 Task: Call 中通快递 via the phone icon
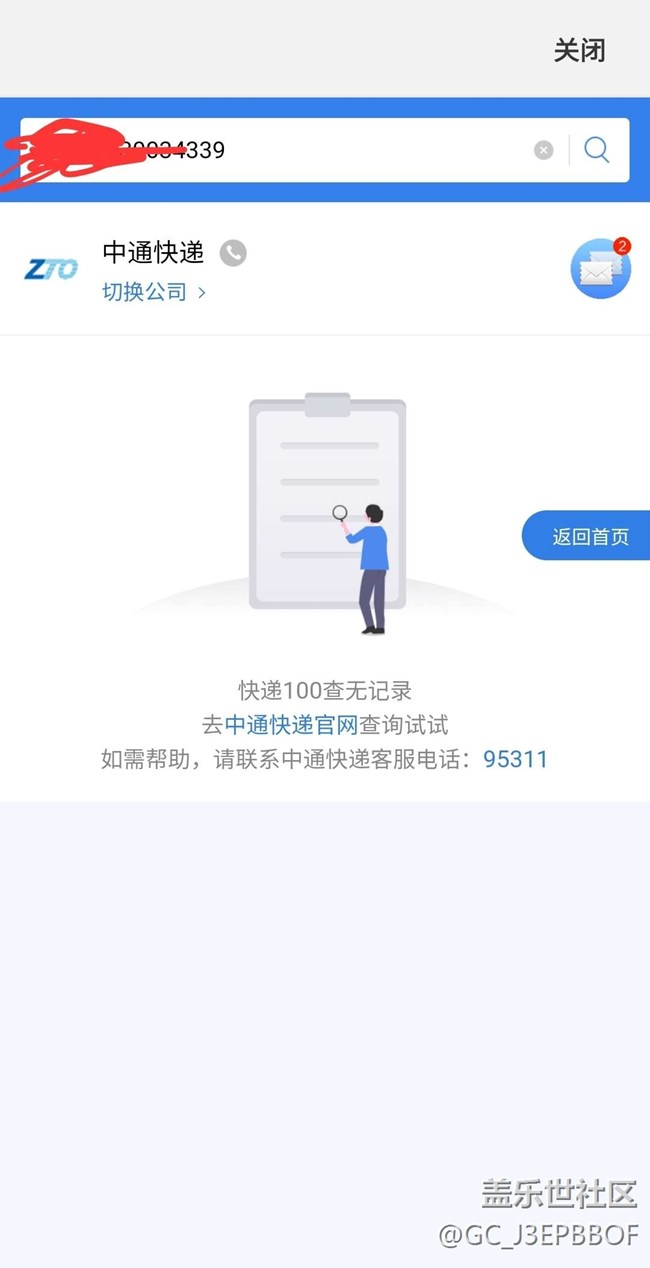[x=233, y=253]
